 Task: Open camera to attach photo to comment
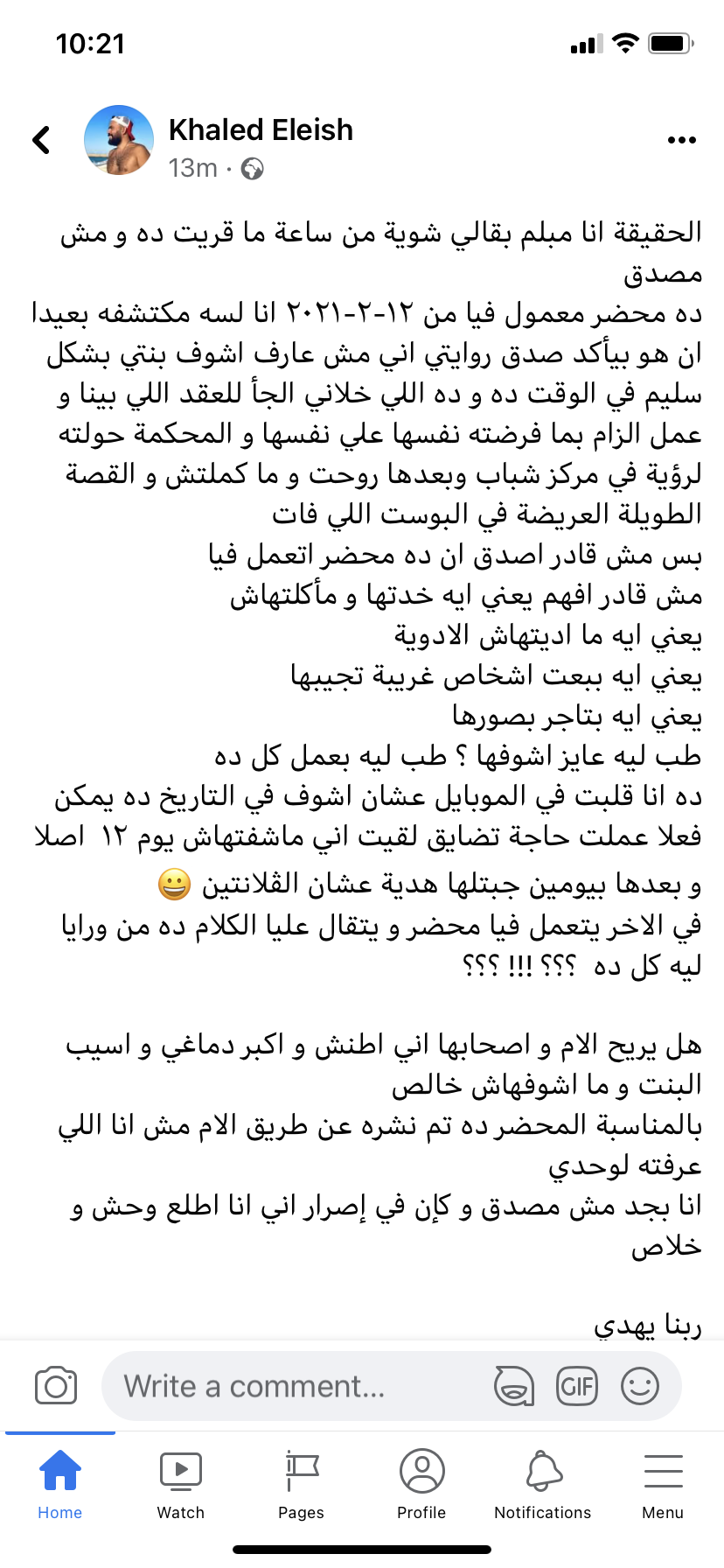click(56, 1386)
